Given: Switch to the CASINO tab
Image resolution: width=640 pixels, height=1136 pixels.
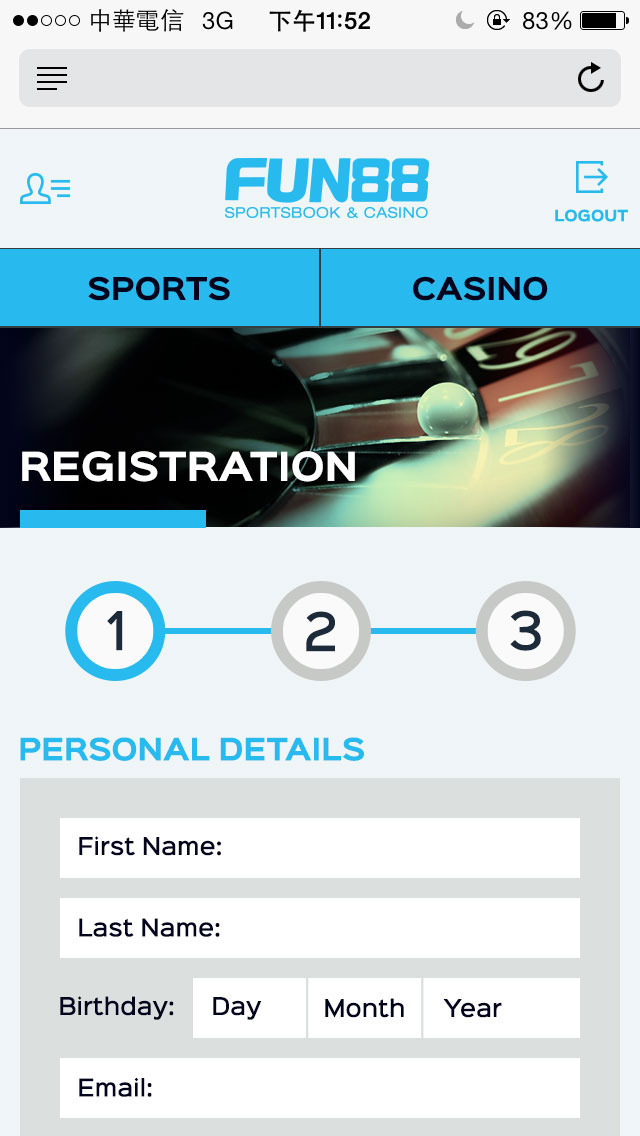Looking at the screenshot, I should (x=480, y=288).
